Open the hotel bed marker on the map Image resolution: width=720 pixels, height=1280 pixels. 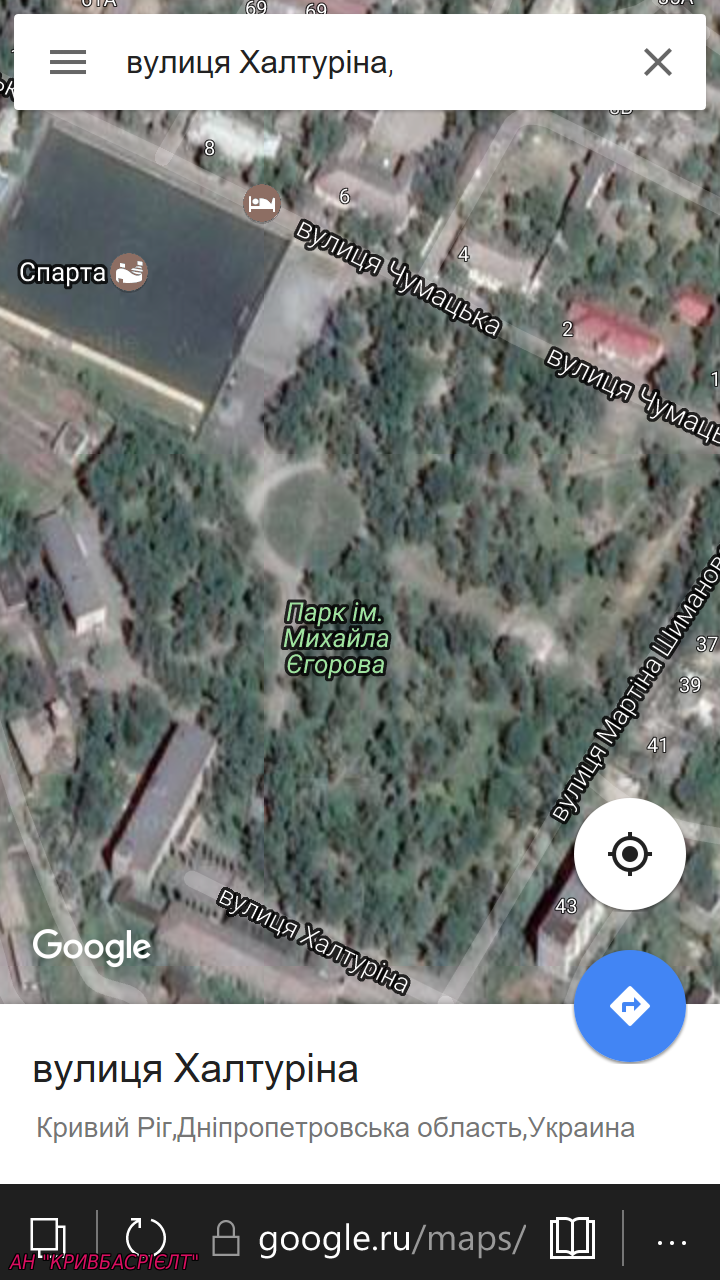(262, 204)
